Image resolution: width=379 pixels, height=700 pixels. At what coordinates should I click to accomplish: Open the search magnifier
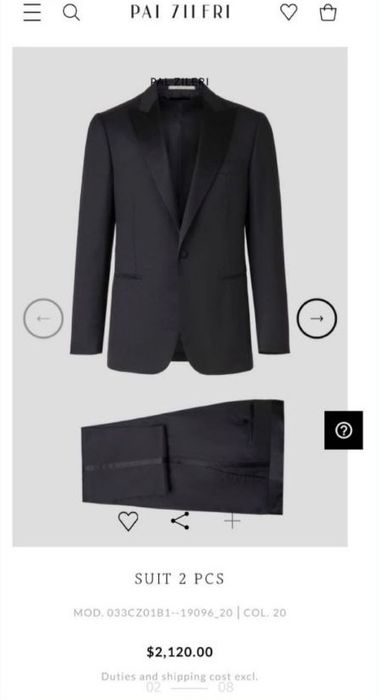71,12
